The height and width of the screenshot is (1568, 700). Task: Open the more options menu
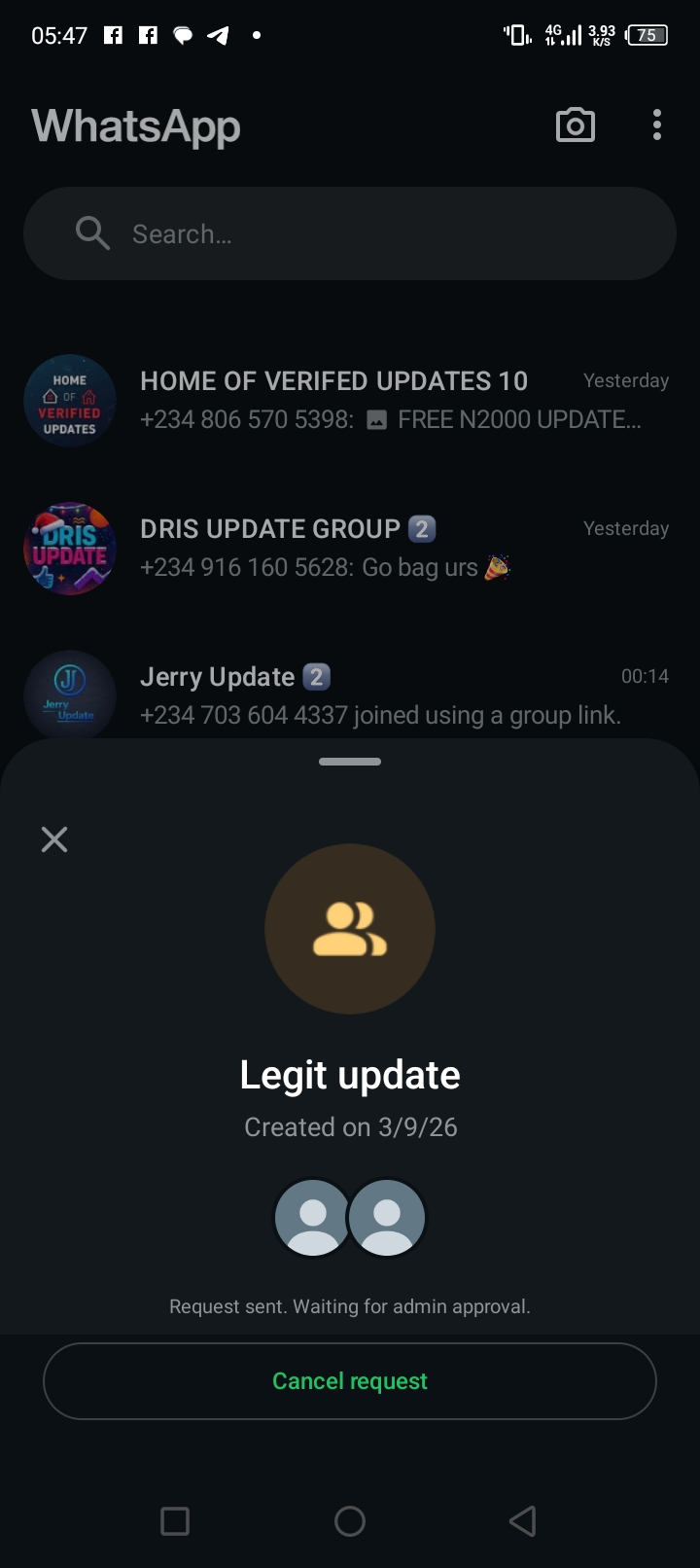click(x=657, y=125)
